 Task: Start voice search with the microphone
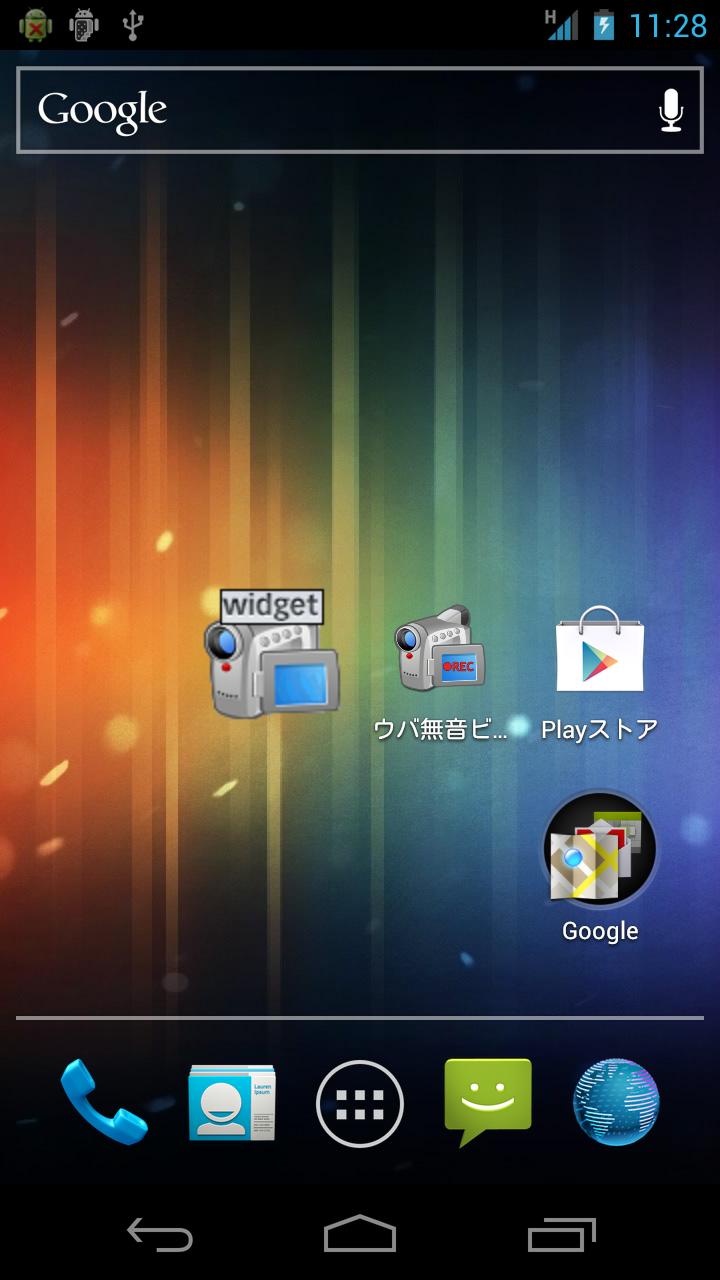670,110
